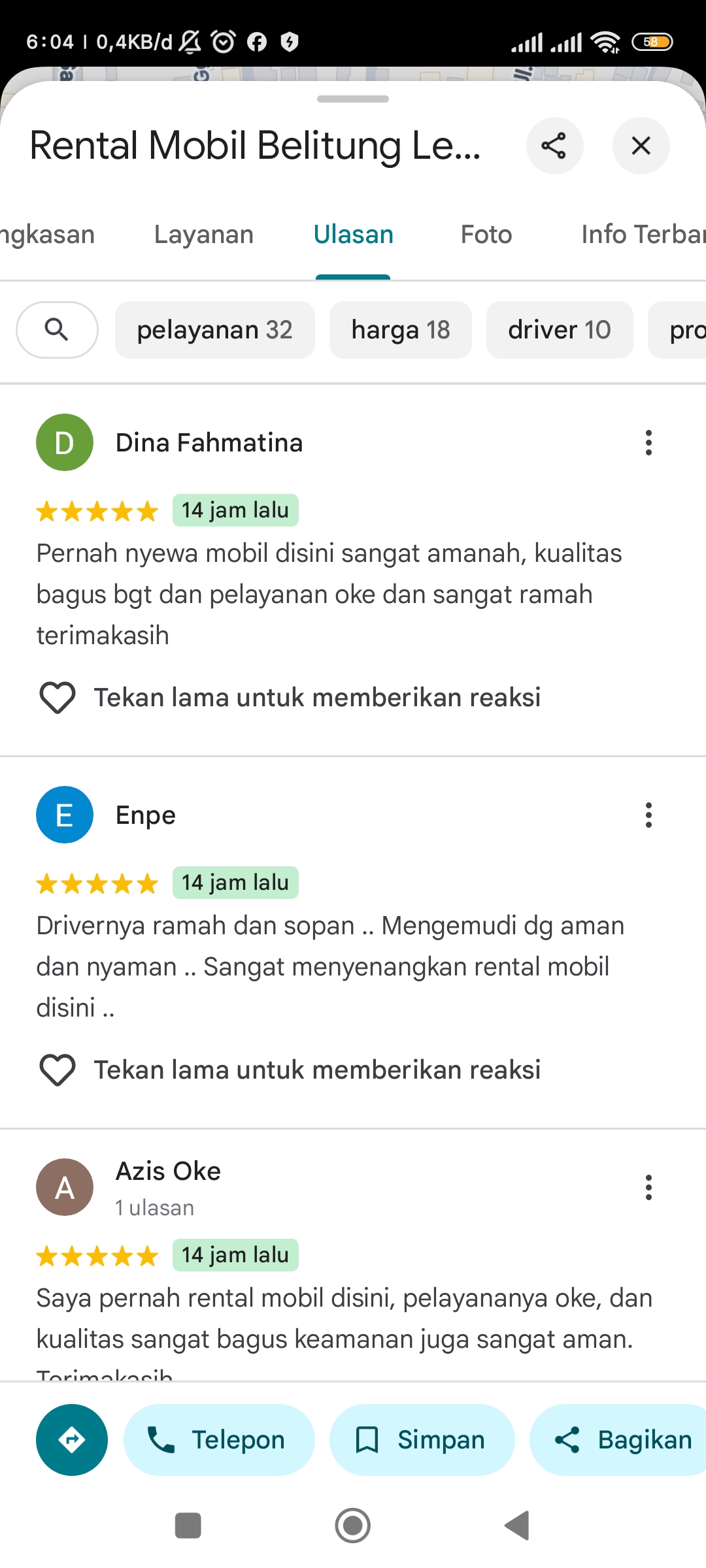Open the Foto tab
The height and width of the screenshot is (1568, 706).
486,235
